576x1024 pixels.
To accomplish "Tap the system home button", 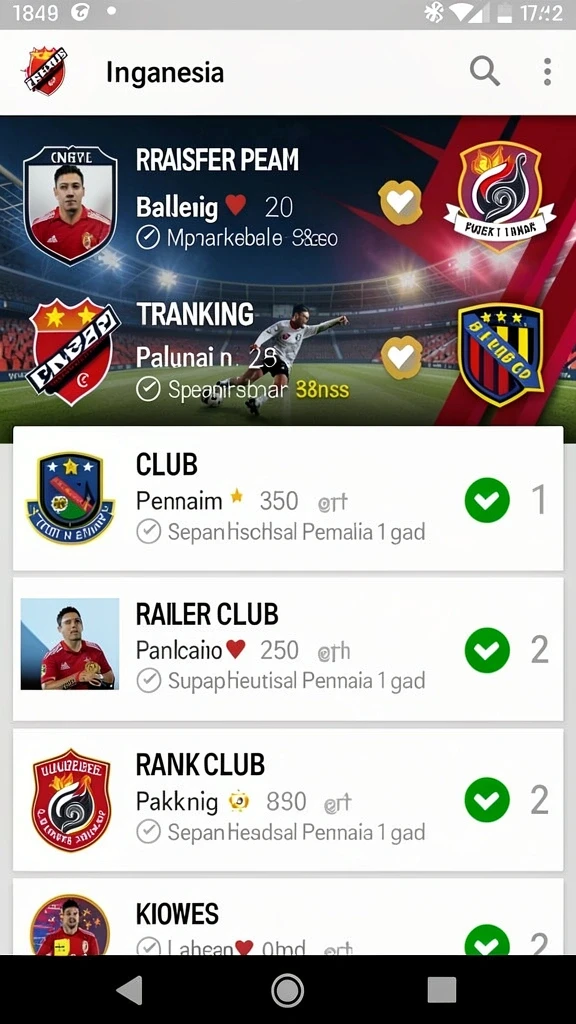I will pyautogui.click(x=287, y=990).
